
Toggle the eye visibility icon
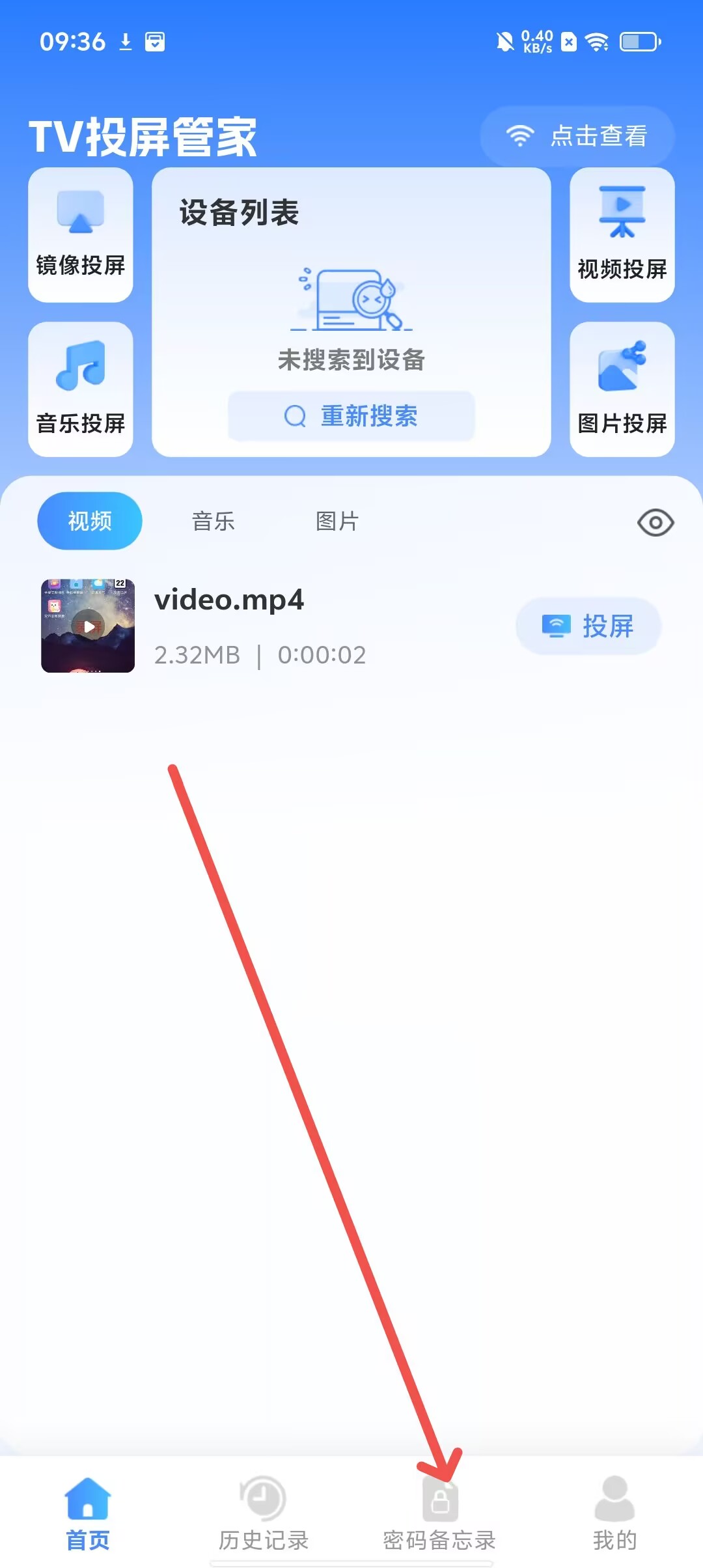click(655, 522)
